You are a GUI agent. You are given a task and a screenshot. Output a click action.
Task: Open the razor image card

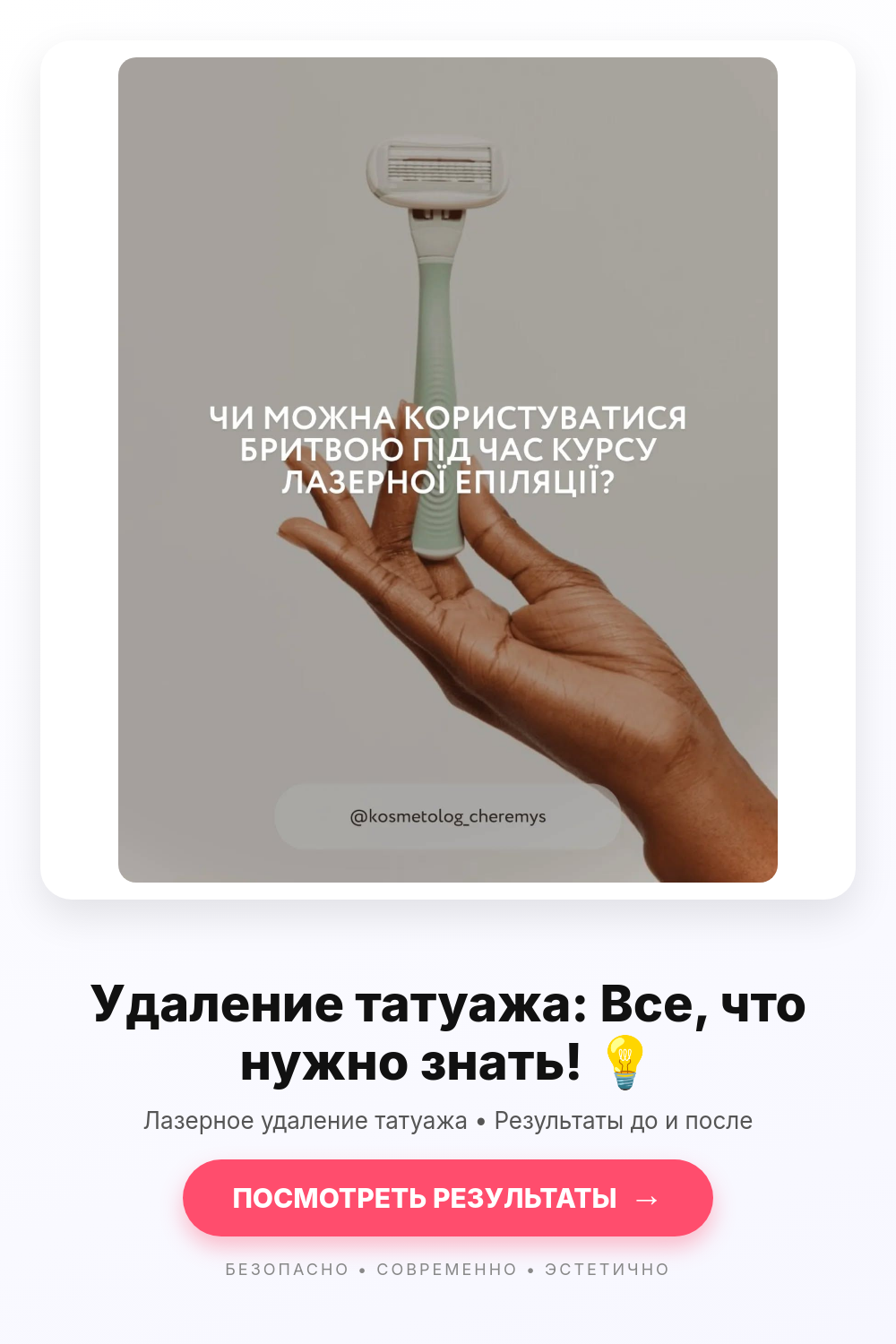click(448, 470)
